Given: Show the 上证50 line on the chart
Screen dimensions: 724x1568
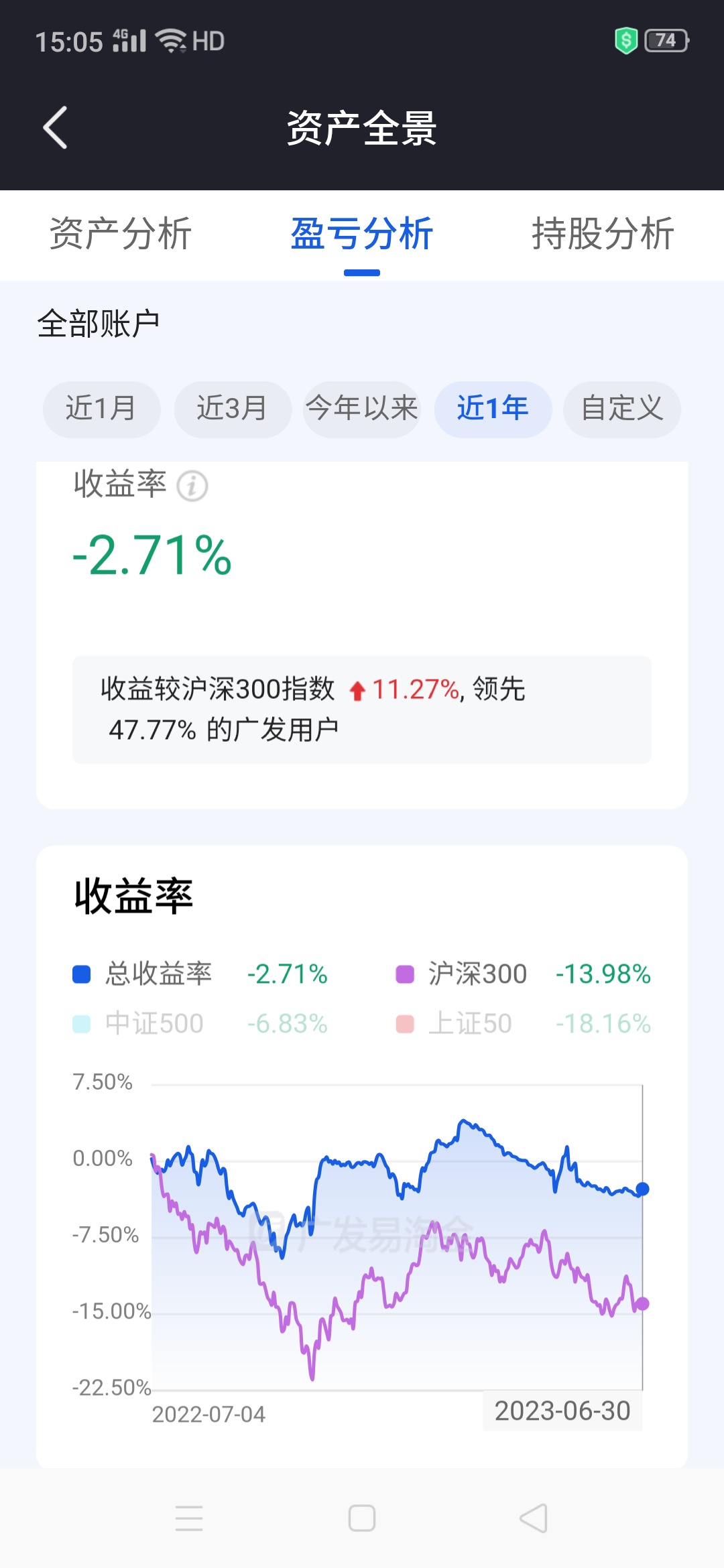Looking at the screenshot, I should [x=456, y=1024].
